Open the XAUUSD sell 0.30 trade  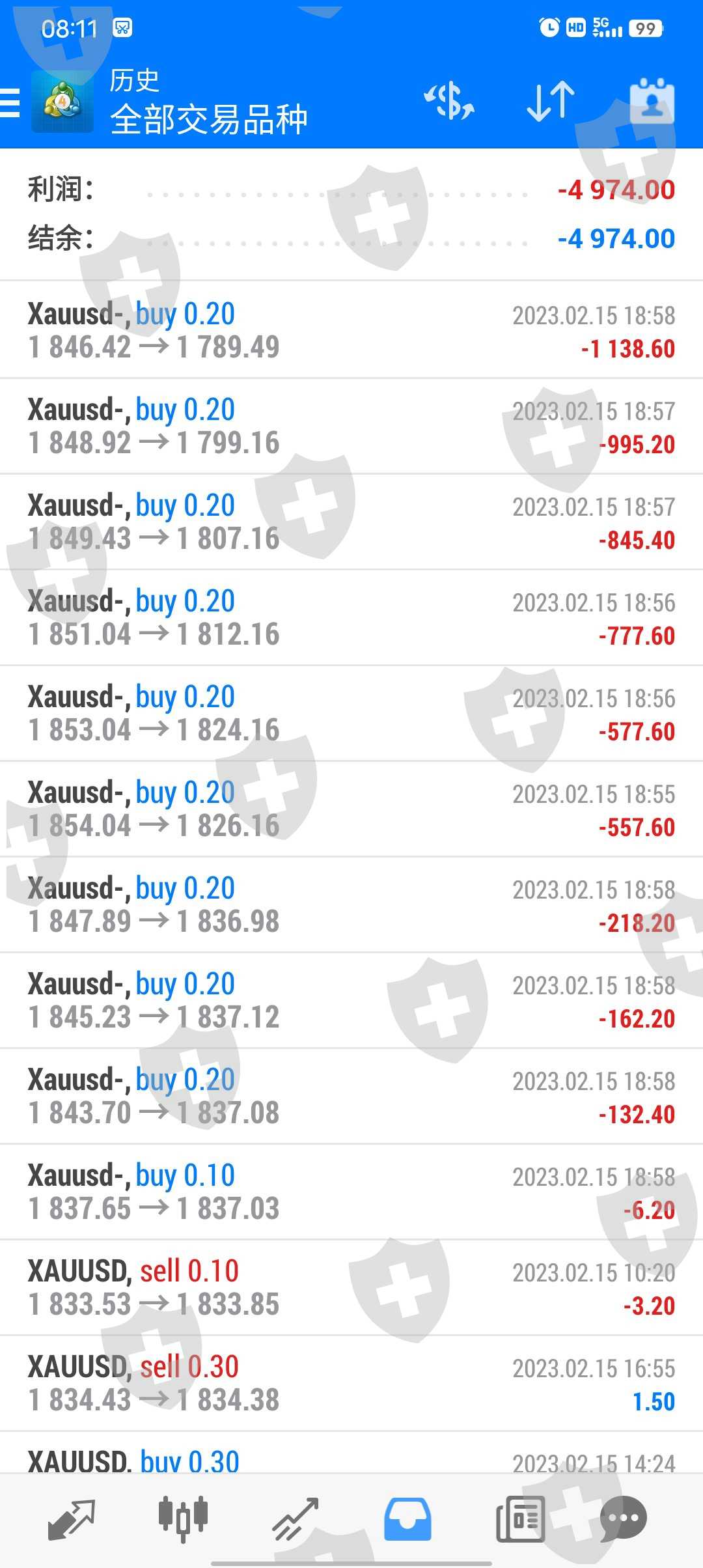click(x=351, y=1384)
